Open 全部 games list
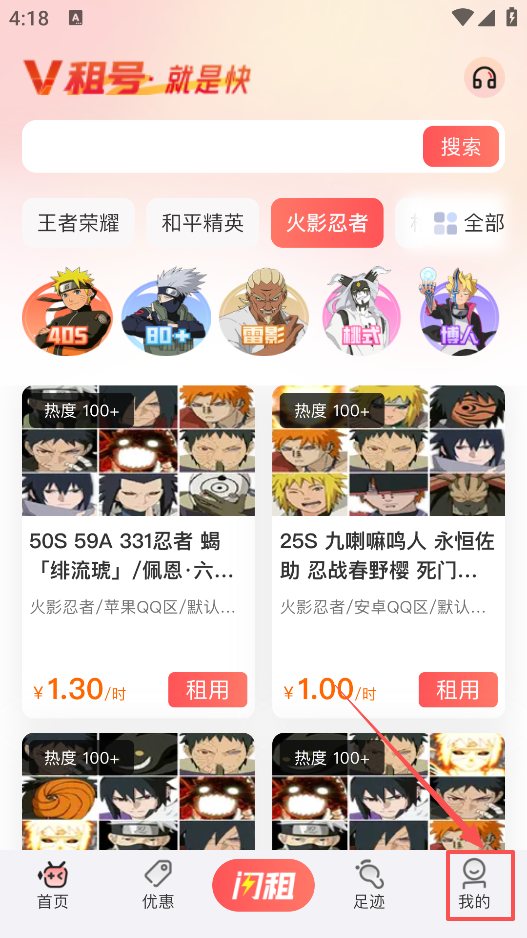 click(468, 223)
